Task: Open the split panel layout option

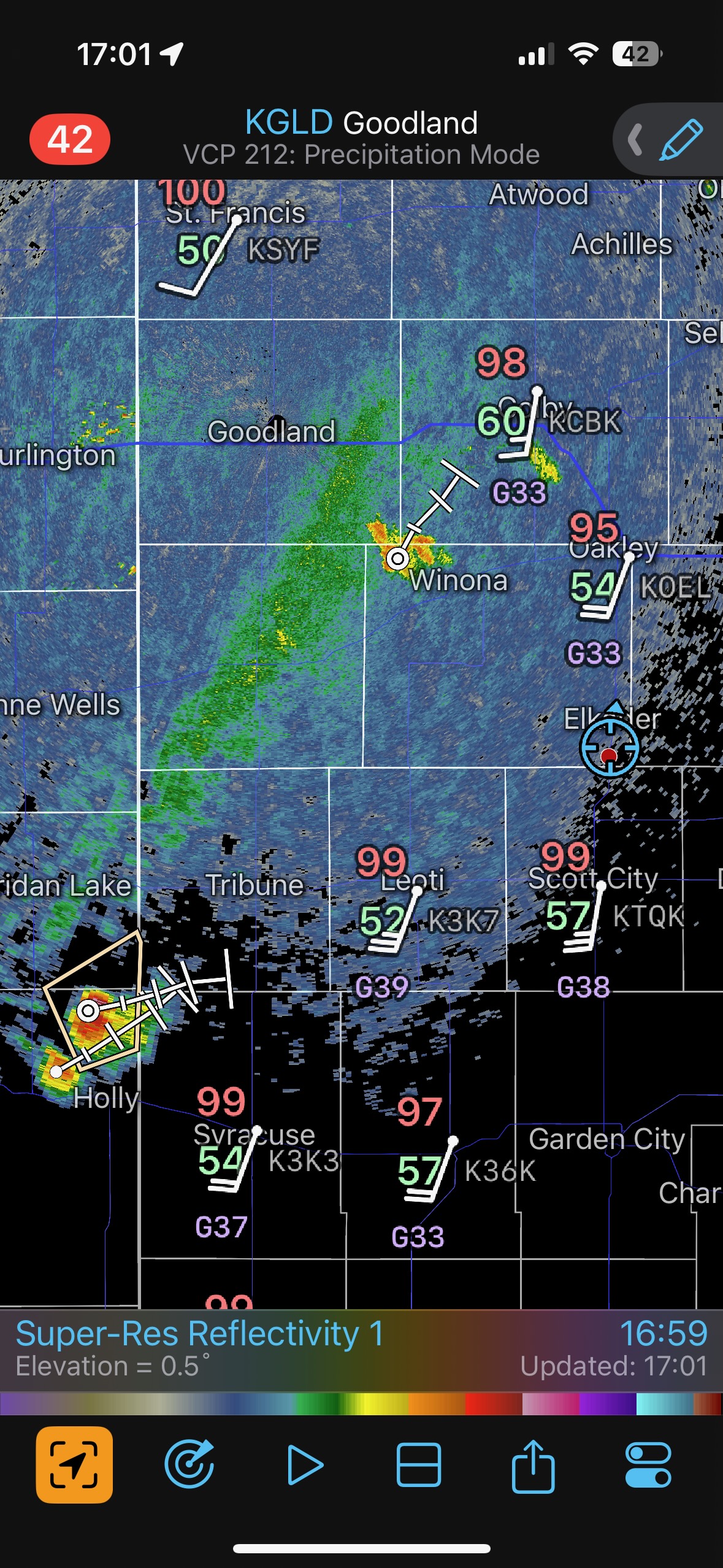Action: tap(419, 1464)
